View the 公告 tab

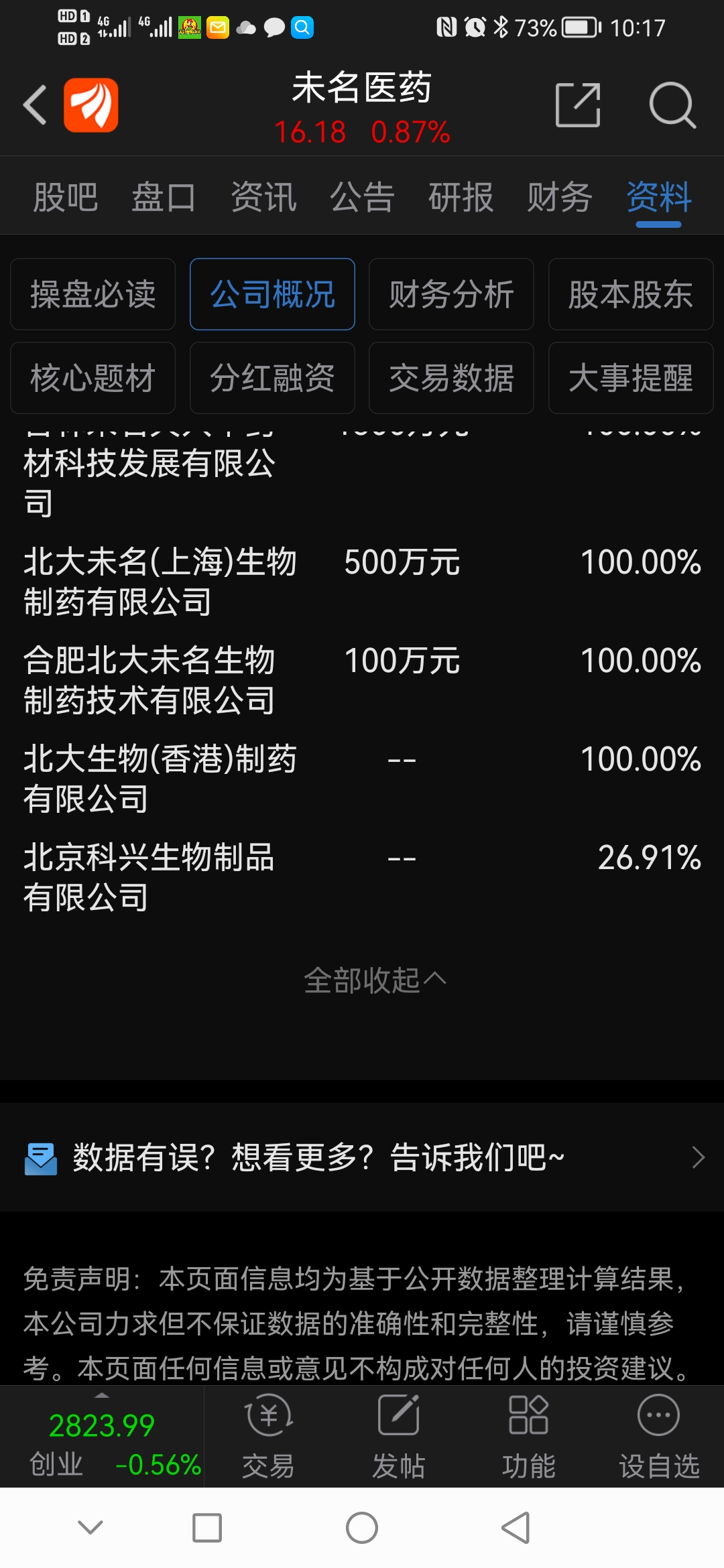pos(362,197)
